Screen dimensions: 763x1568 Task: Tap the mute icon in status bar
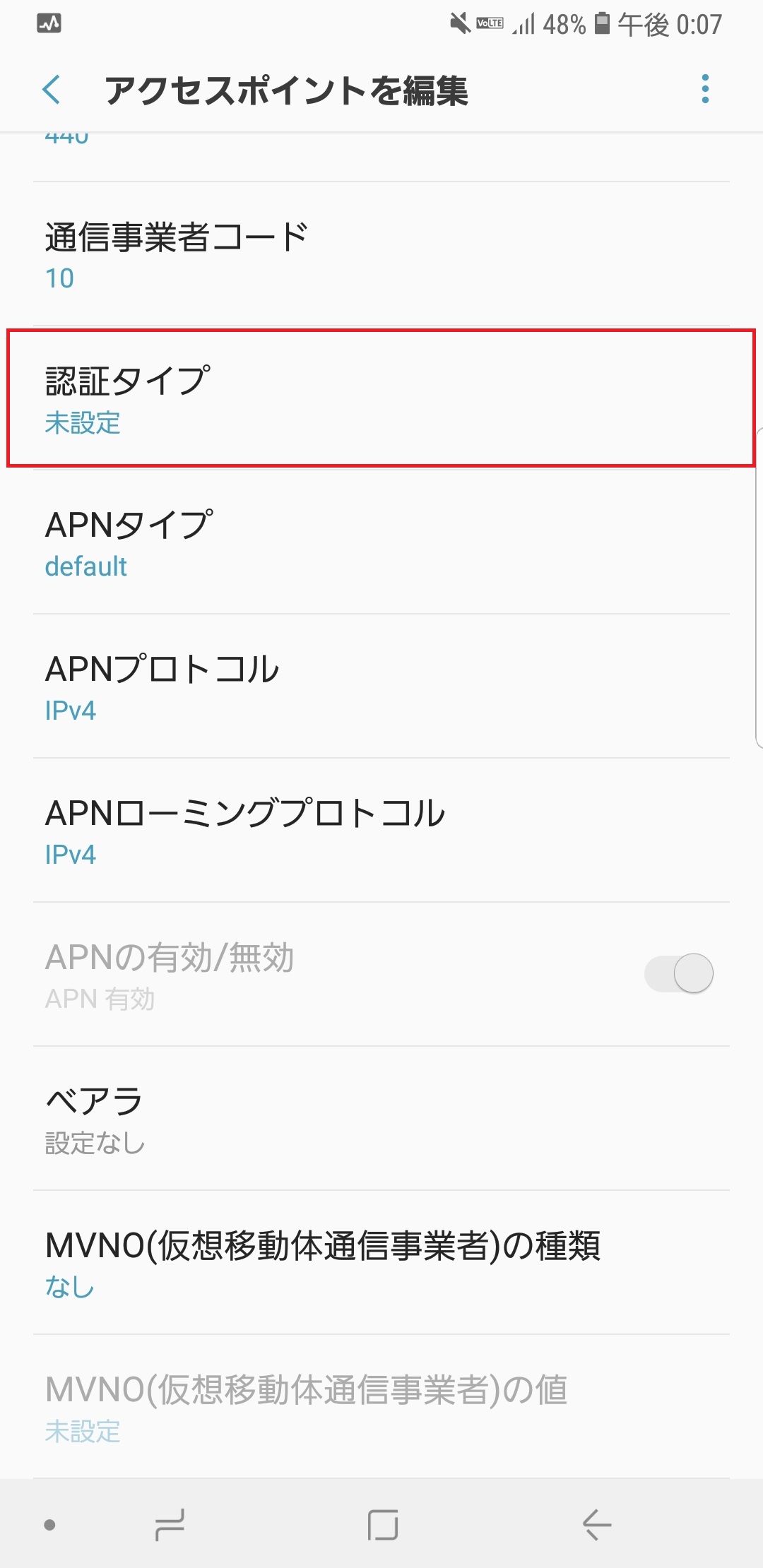(461, 23)
